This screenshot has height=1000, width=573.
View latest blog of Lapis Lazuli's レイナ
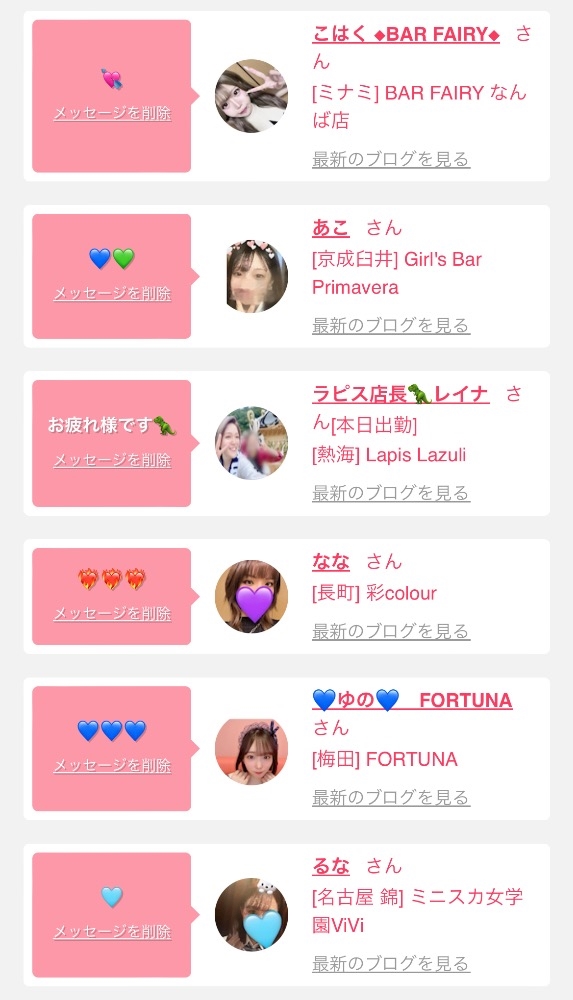click(391, 493)
